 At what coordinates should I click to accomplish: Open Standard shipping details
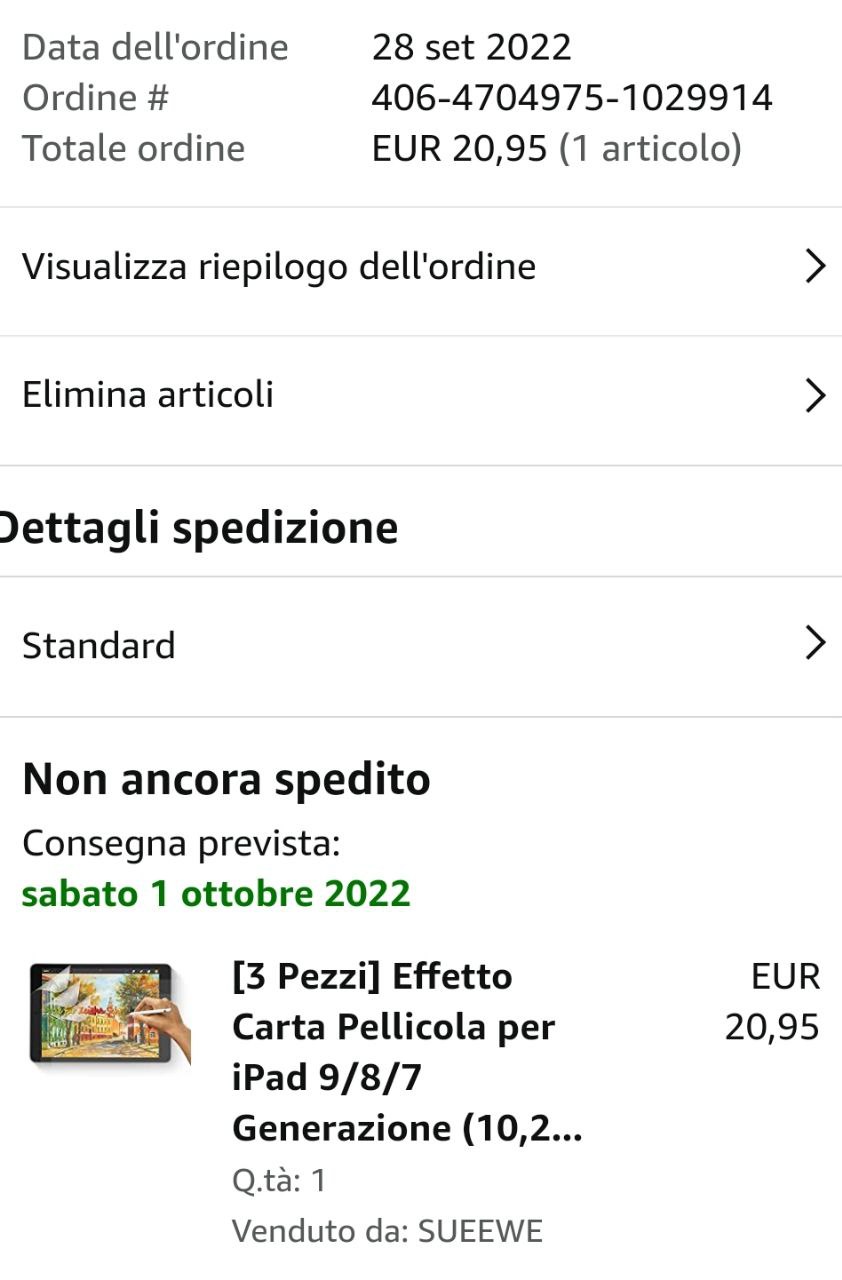tap(420, 645)
